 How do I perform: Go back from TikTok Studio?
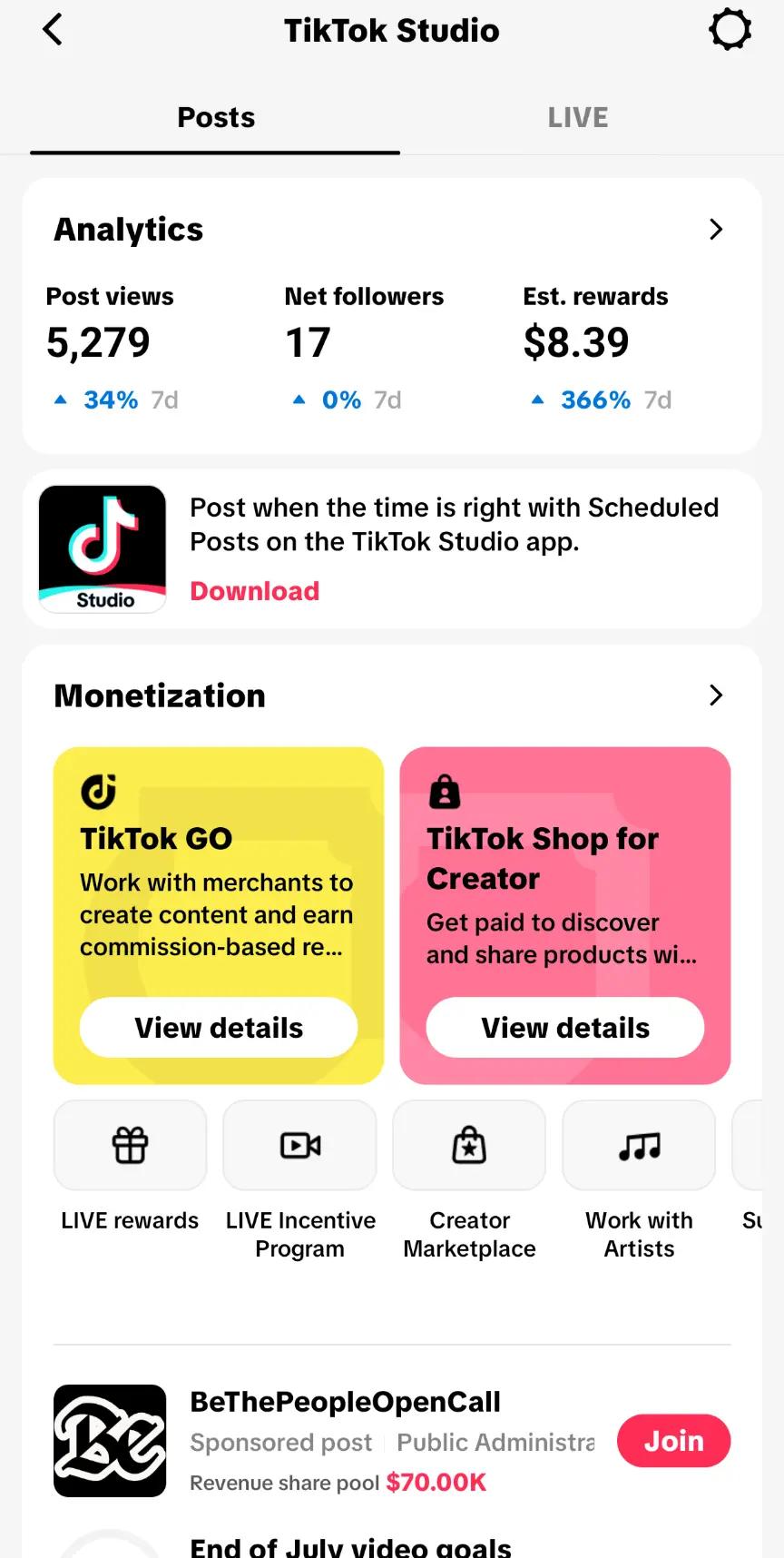pyautogui.click(x=53, y=30)
